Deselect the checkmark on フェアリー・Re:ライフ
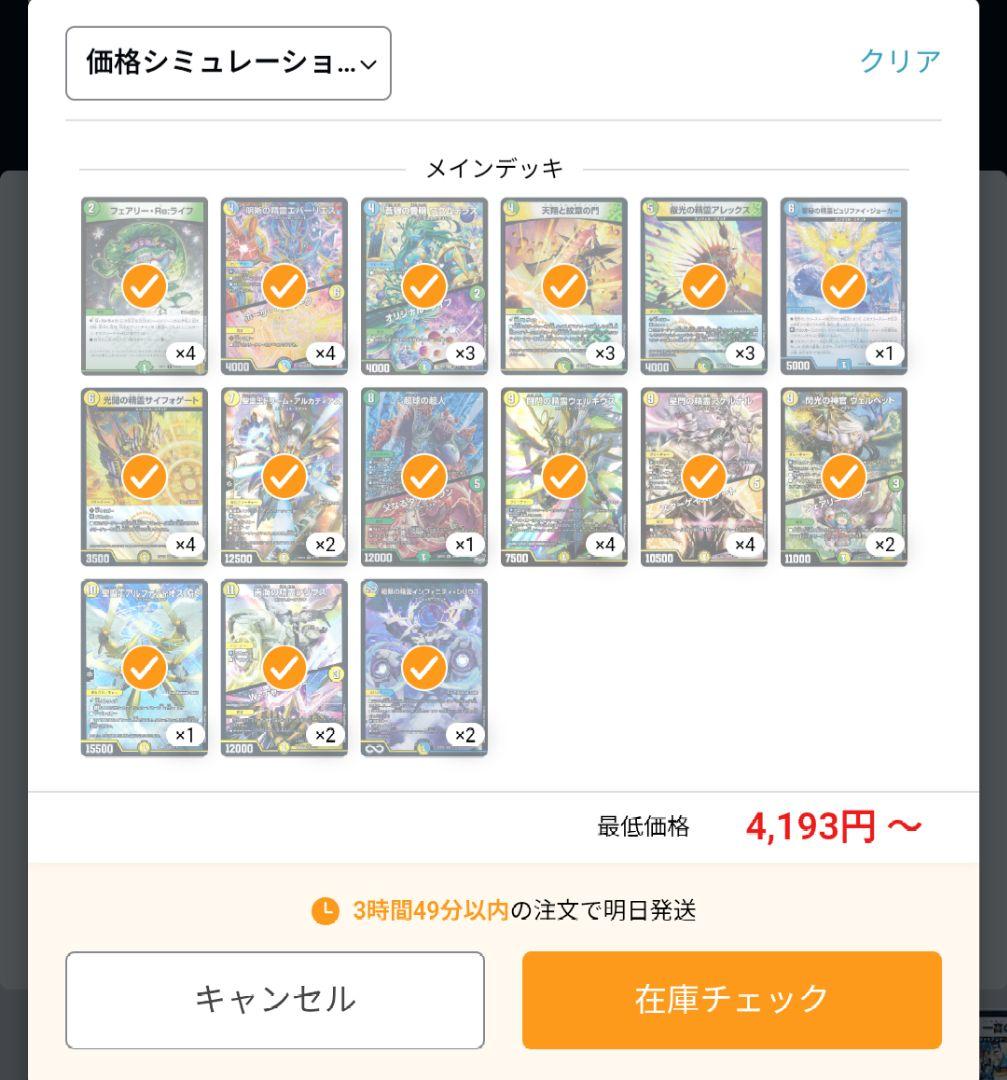This screenshot has width=1007, height=1080. pyautogui.click(x=144, y=285)
